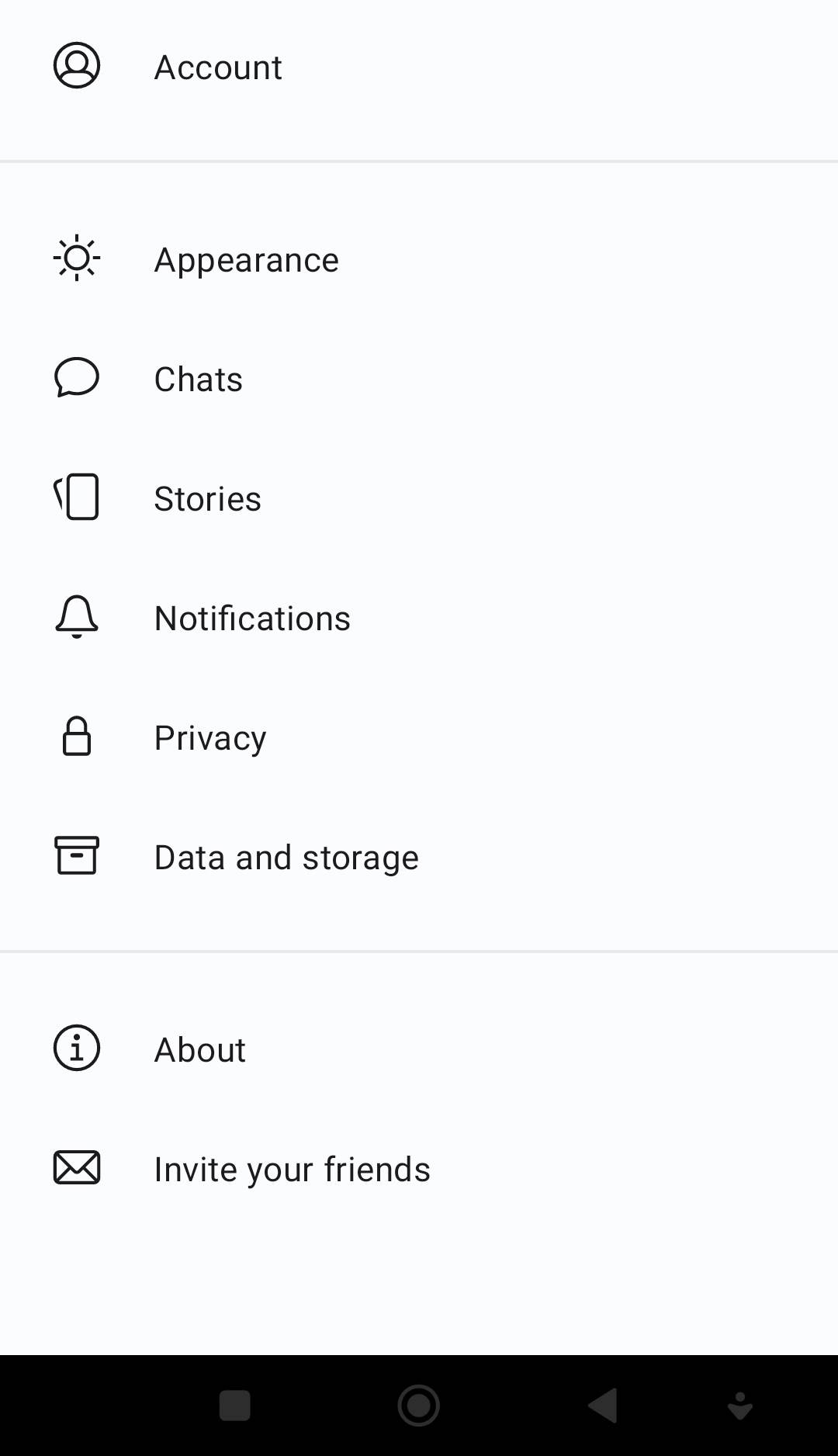
Task: Go back using system back button
Action: (603, 1406)
